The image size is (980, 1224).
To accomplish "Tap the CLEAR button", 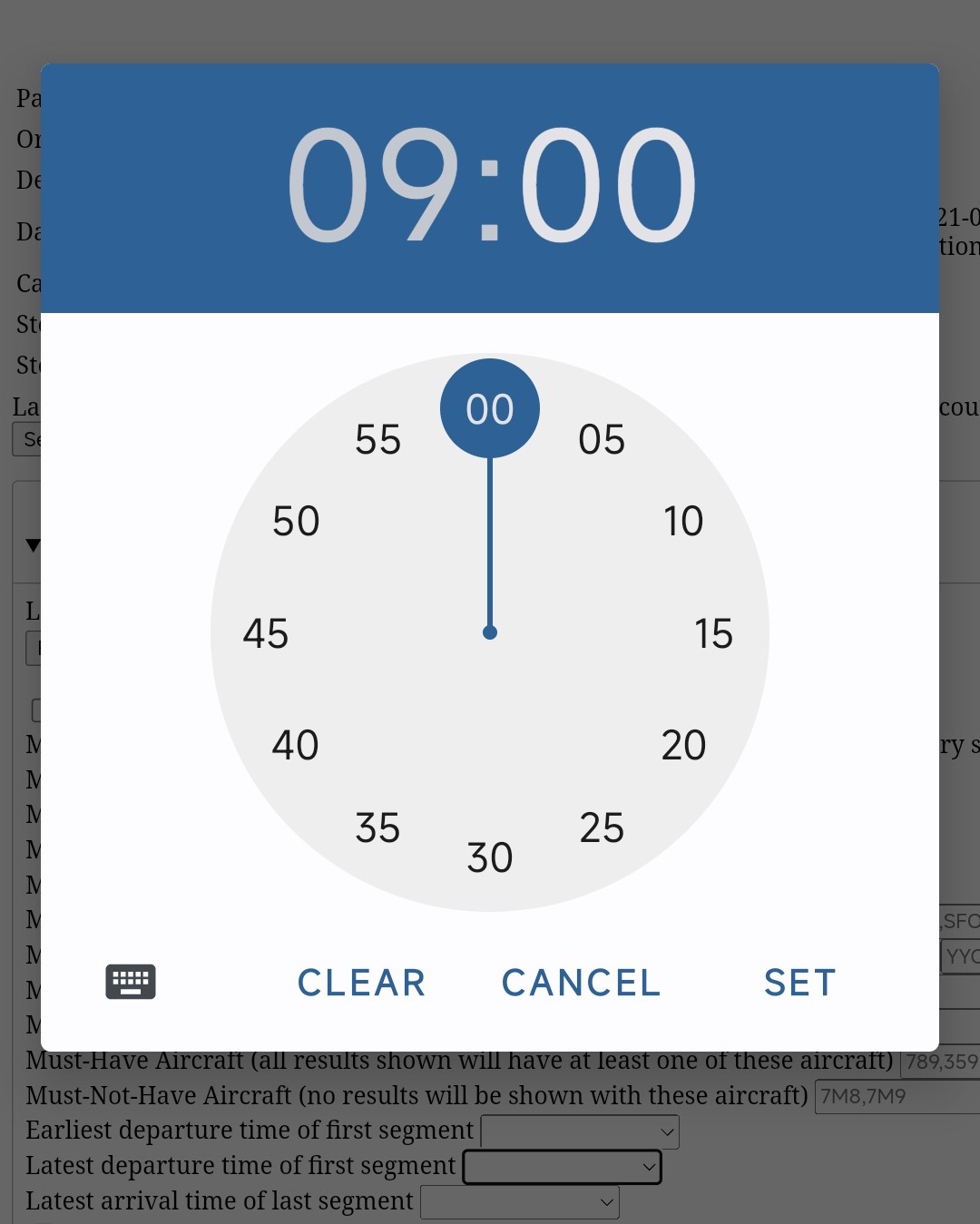I will tap(361, 983).
